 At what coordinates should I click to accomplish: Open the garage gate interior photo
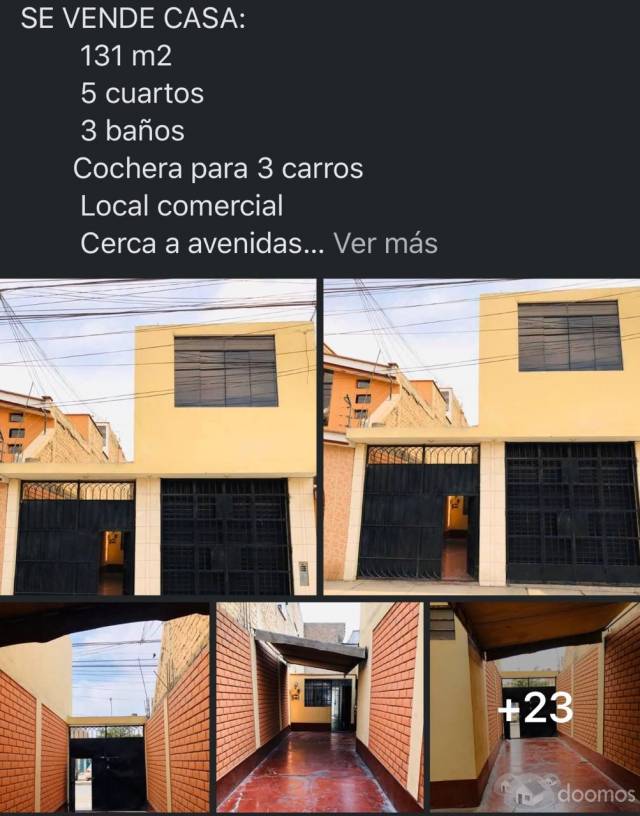(105, 707)
